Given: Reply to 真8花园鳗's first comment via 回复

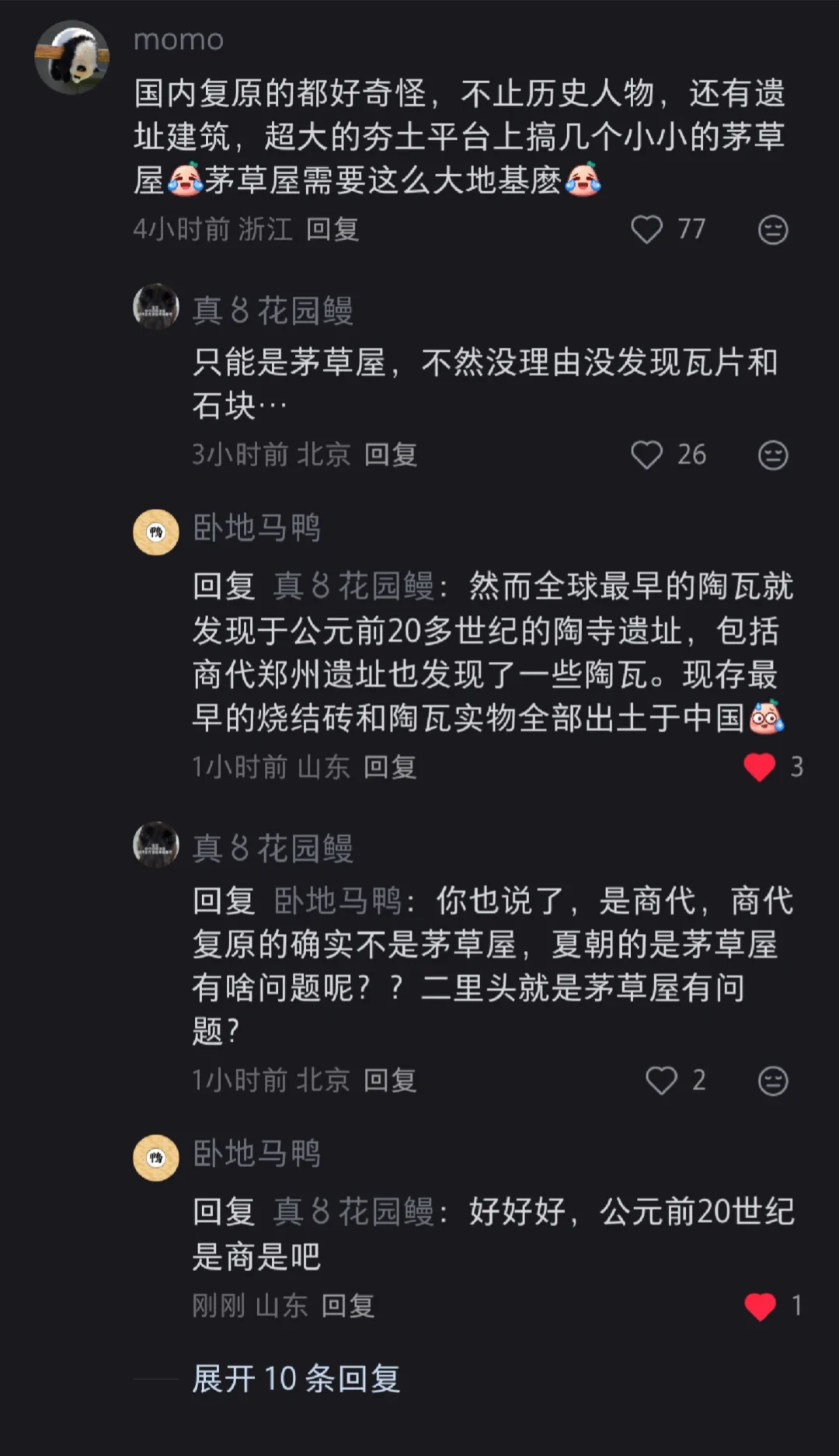Looking at the screenshot, I should coord(392,456).
